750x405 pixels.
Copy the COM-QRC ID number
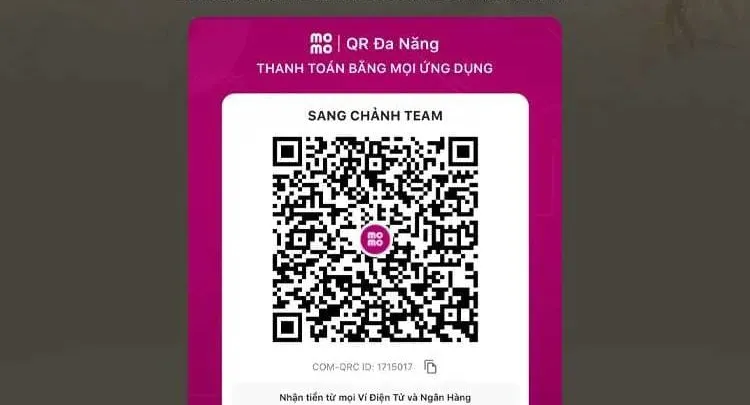click(x=430, y=367)
